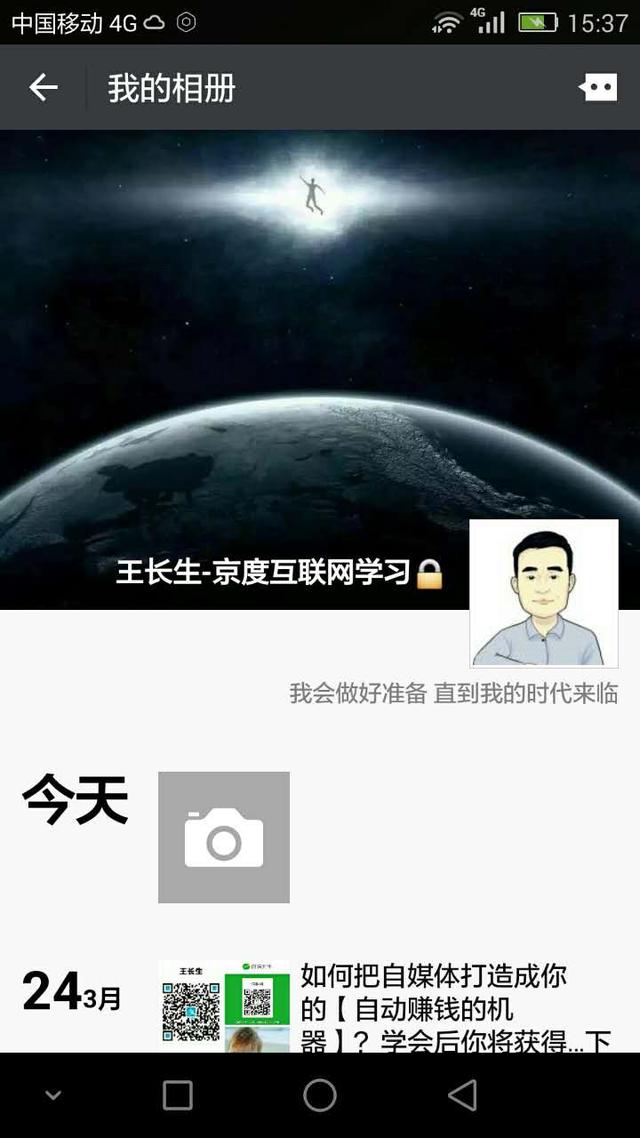Open the 24 March post about self-media
640x1138 pixels.
pyautogui.click(x=455, y=1007)
